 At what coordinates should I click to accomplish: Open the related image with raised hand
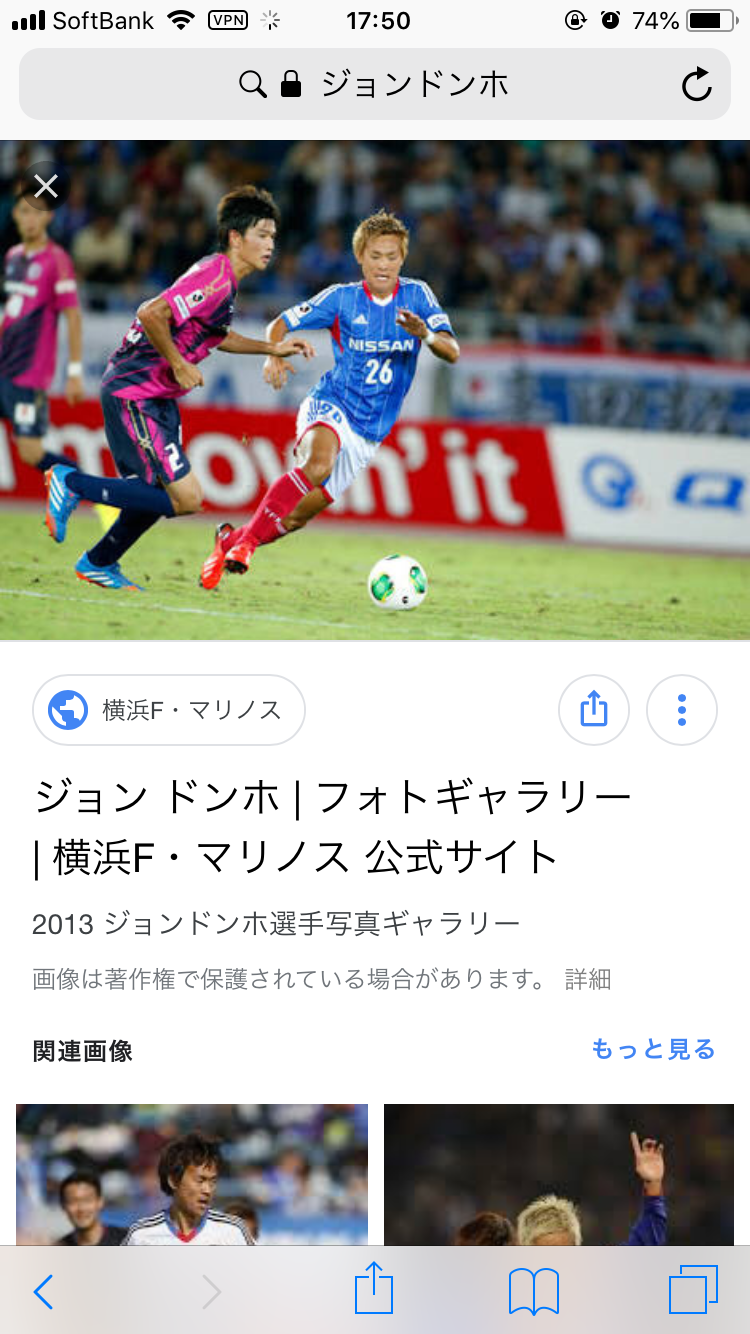558,1174
